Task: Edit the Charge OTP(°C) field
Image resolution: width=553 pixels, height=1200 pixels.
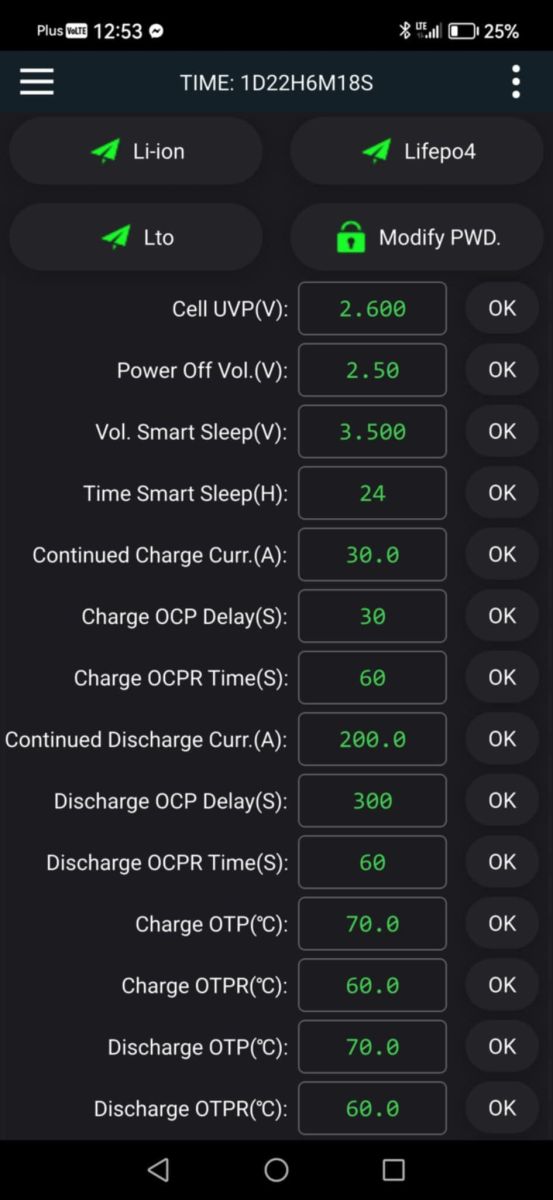Action: pyautogui.click(x=372, y=923)
